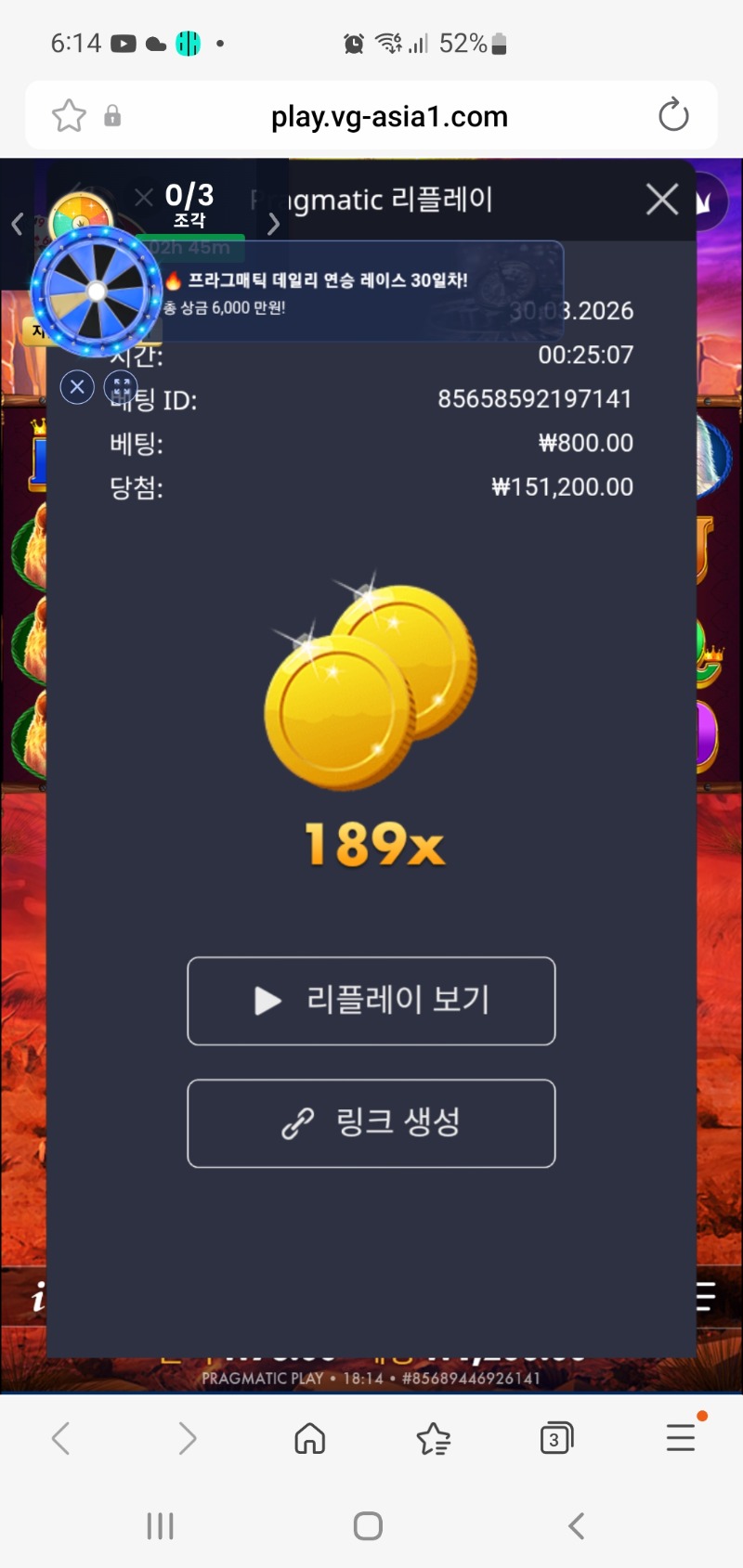Show the next promotion widget

(273, 224)
